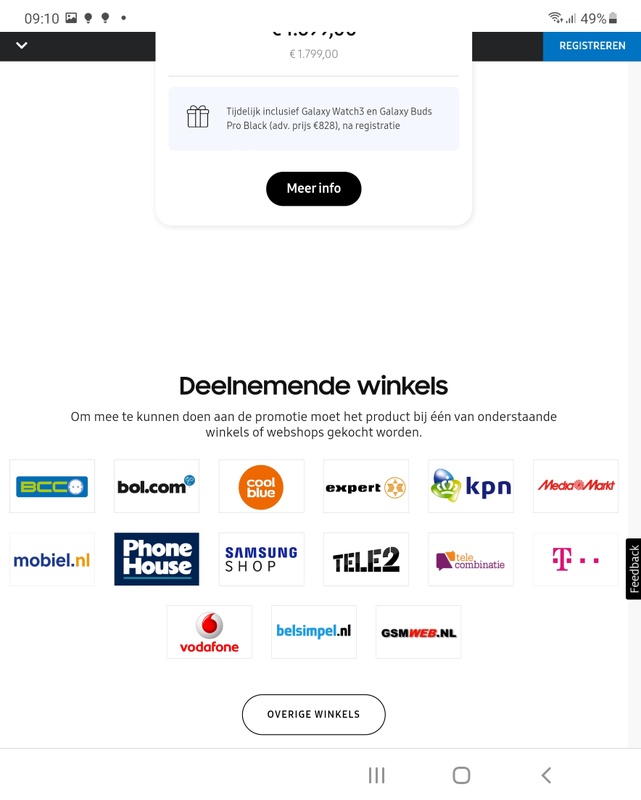Select the mobiel.nl store tile
The width and height of the screenshot is (641, 800).
pos(52,560)
